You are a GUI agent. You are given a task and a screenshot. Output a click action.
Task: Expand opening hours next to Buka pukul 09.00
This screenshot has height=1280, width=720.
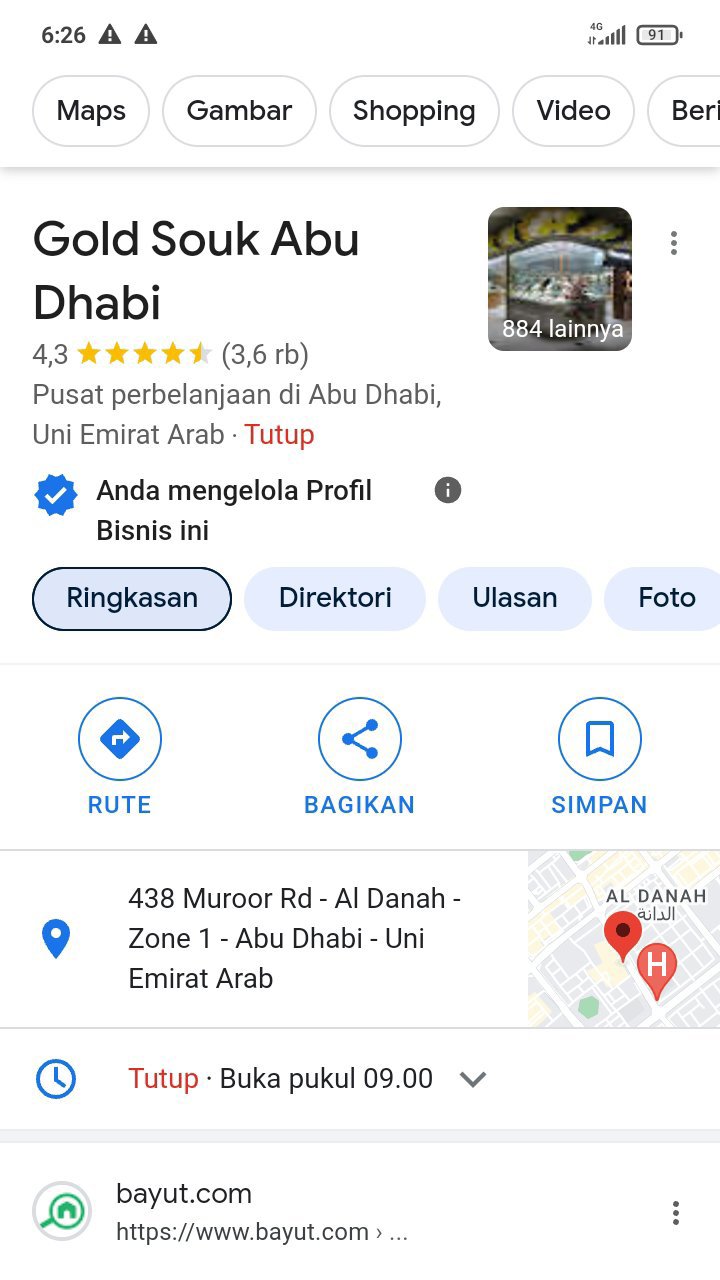pyautogui.click(x=472, y=1079)
